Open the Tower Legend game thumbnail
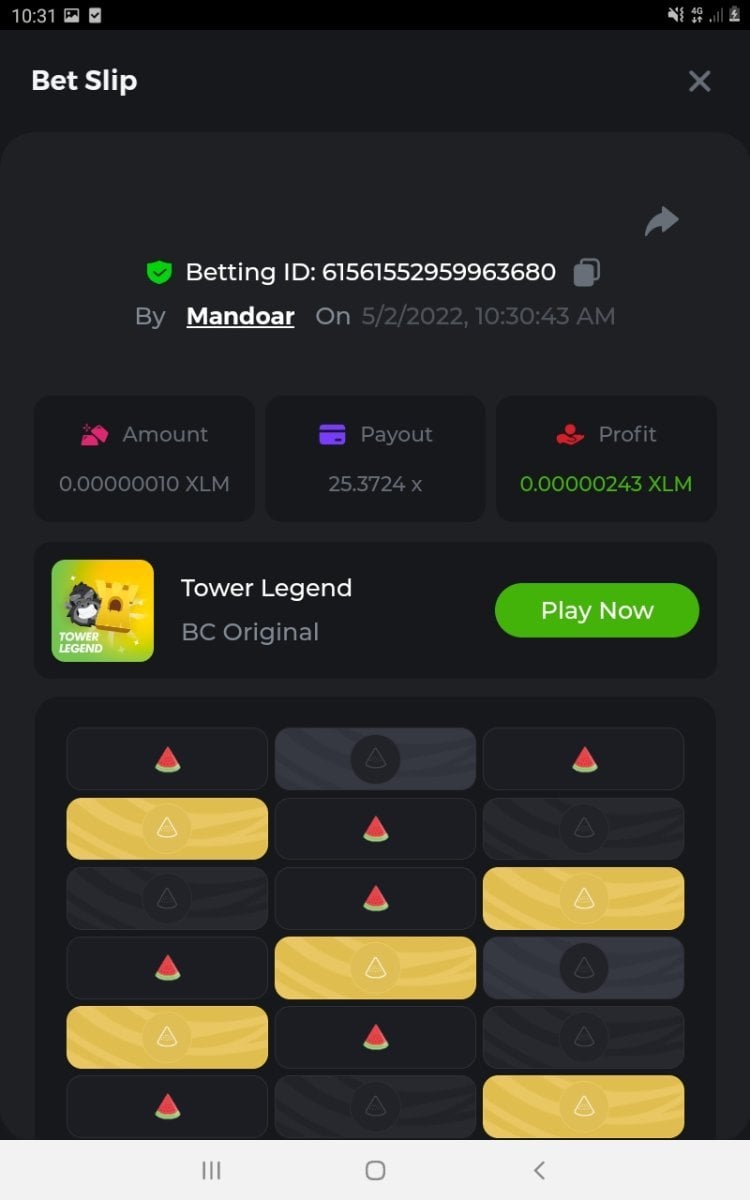Viewport: 750px width, 1200px height. tap(103, 610)
